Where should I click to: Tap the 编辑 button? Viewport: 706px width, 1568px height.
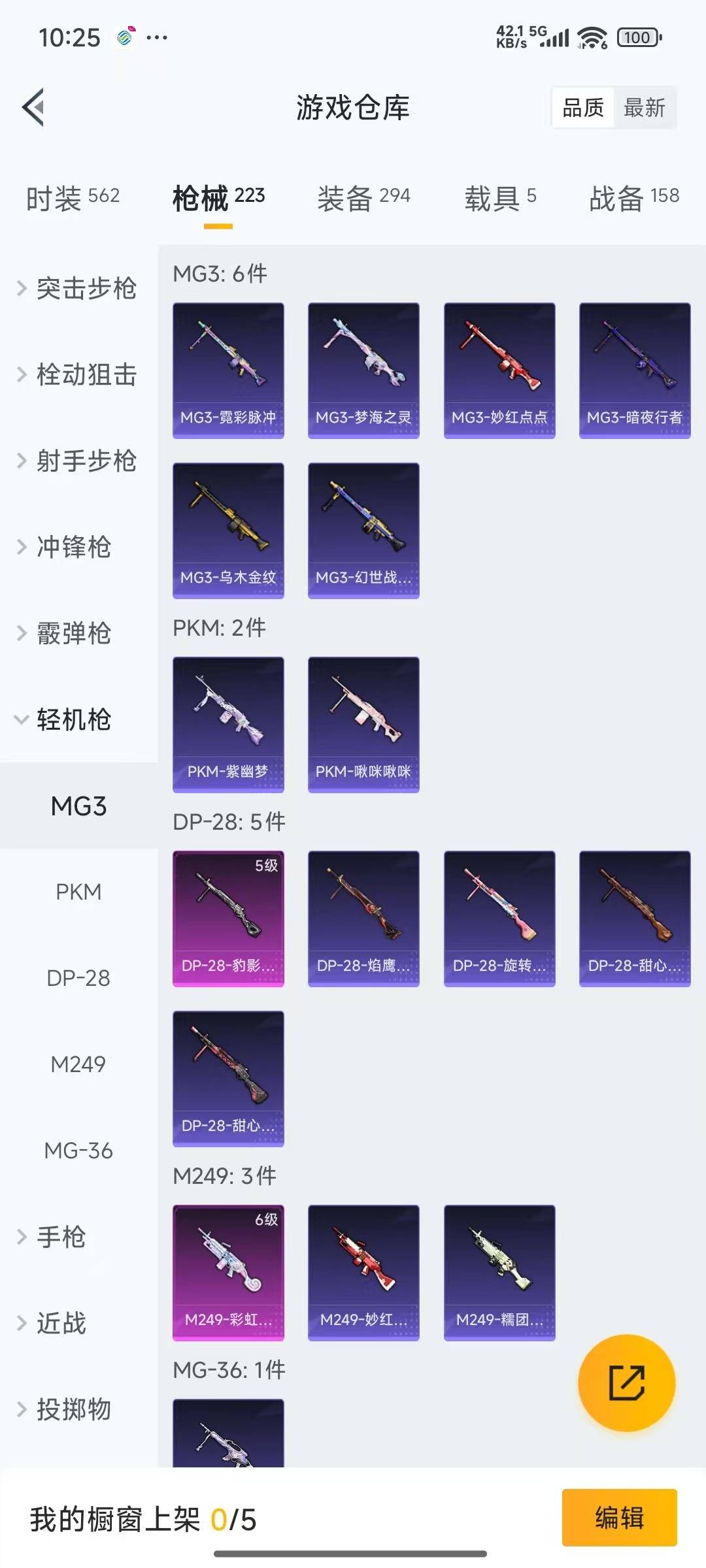[619, 1517]
